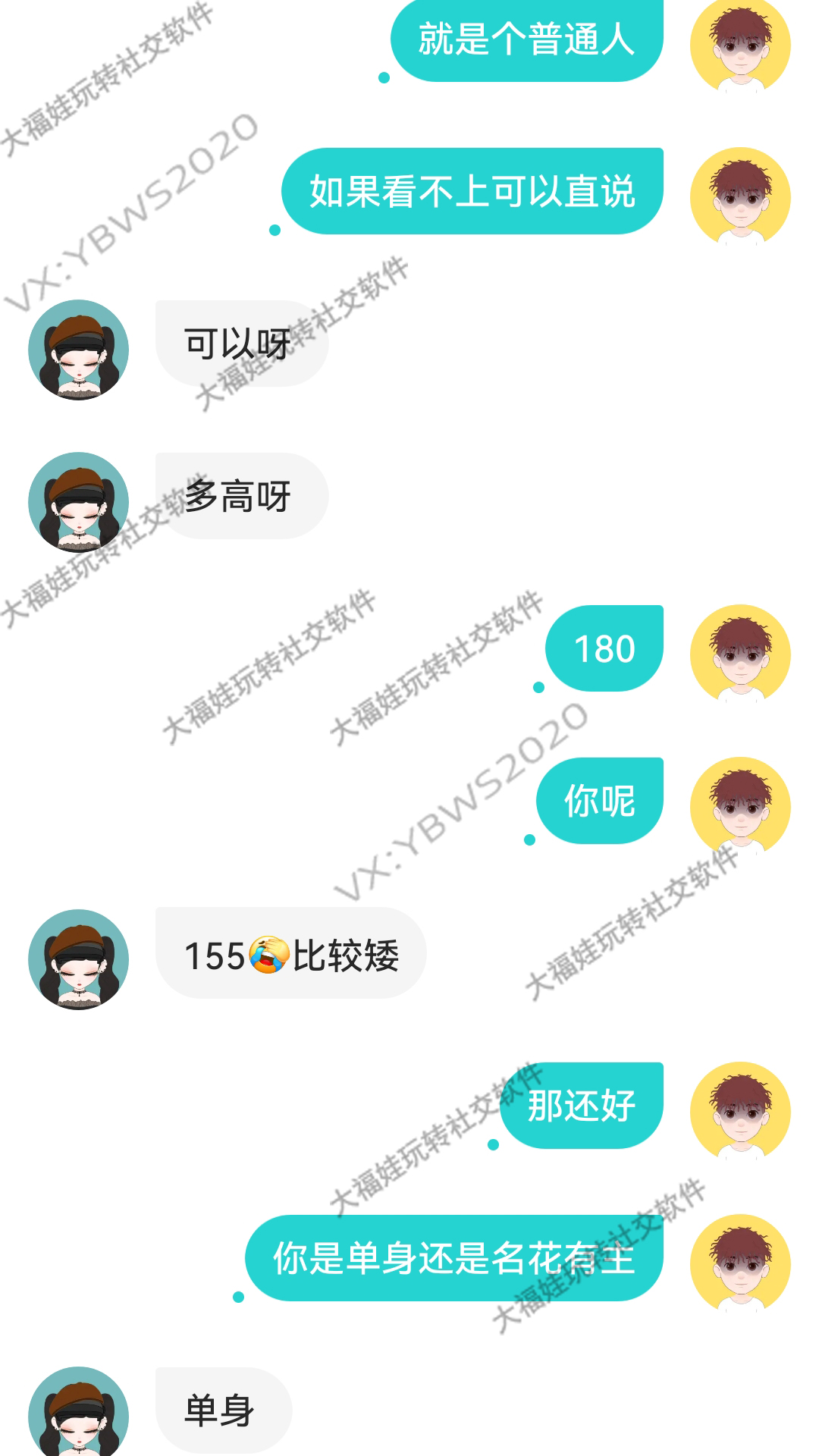Open boy's avatar beside the 180 message
This screenshot has width=819, height=1456.
pos(739,654)
